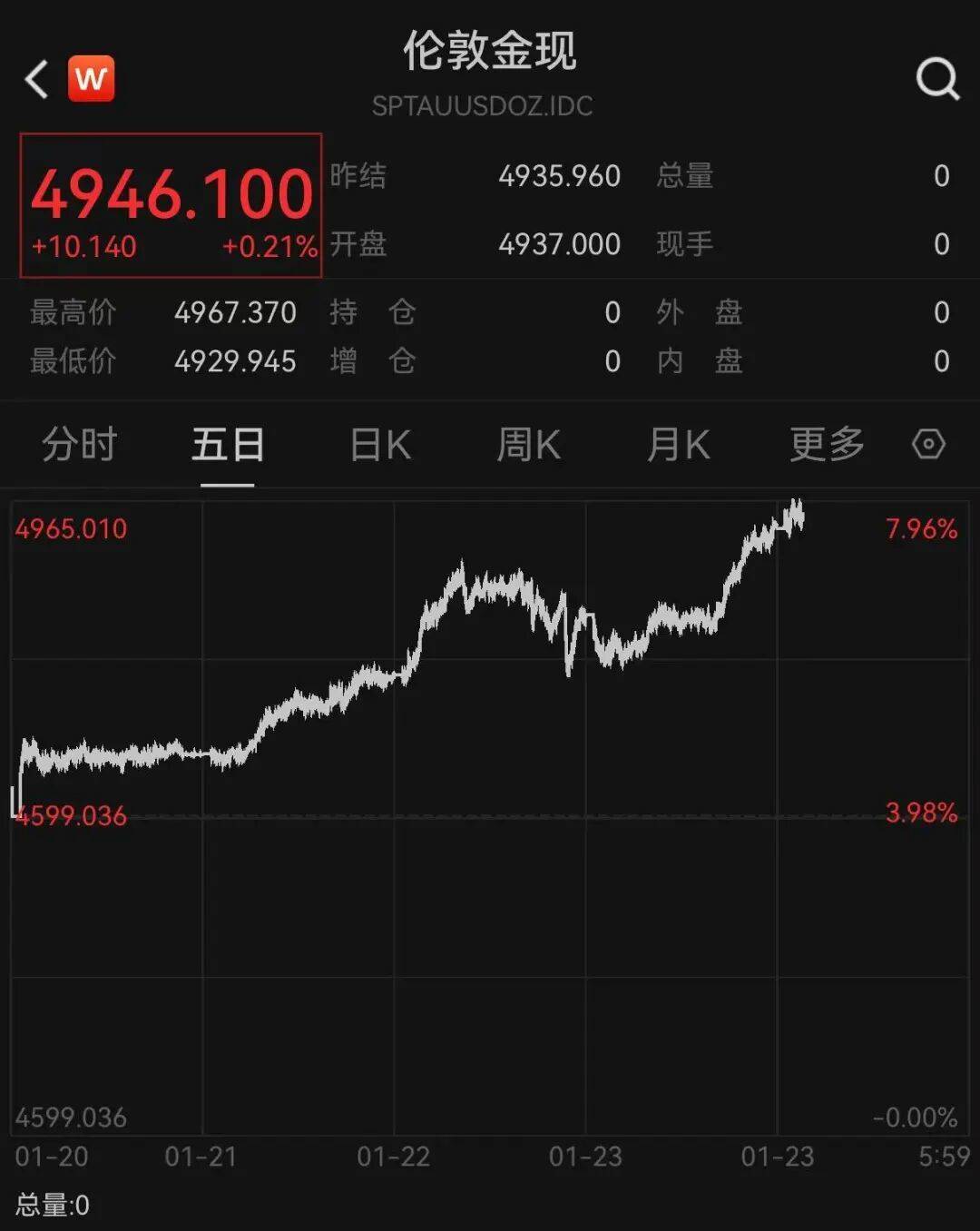
Task: Open the search magnifier icon
Action: coord(937,79)
